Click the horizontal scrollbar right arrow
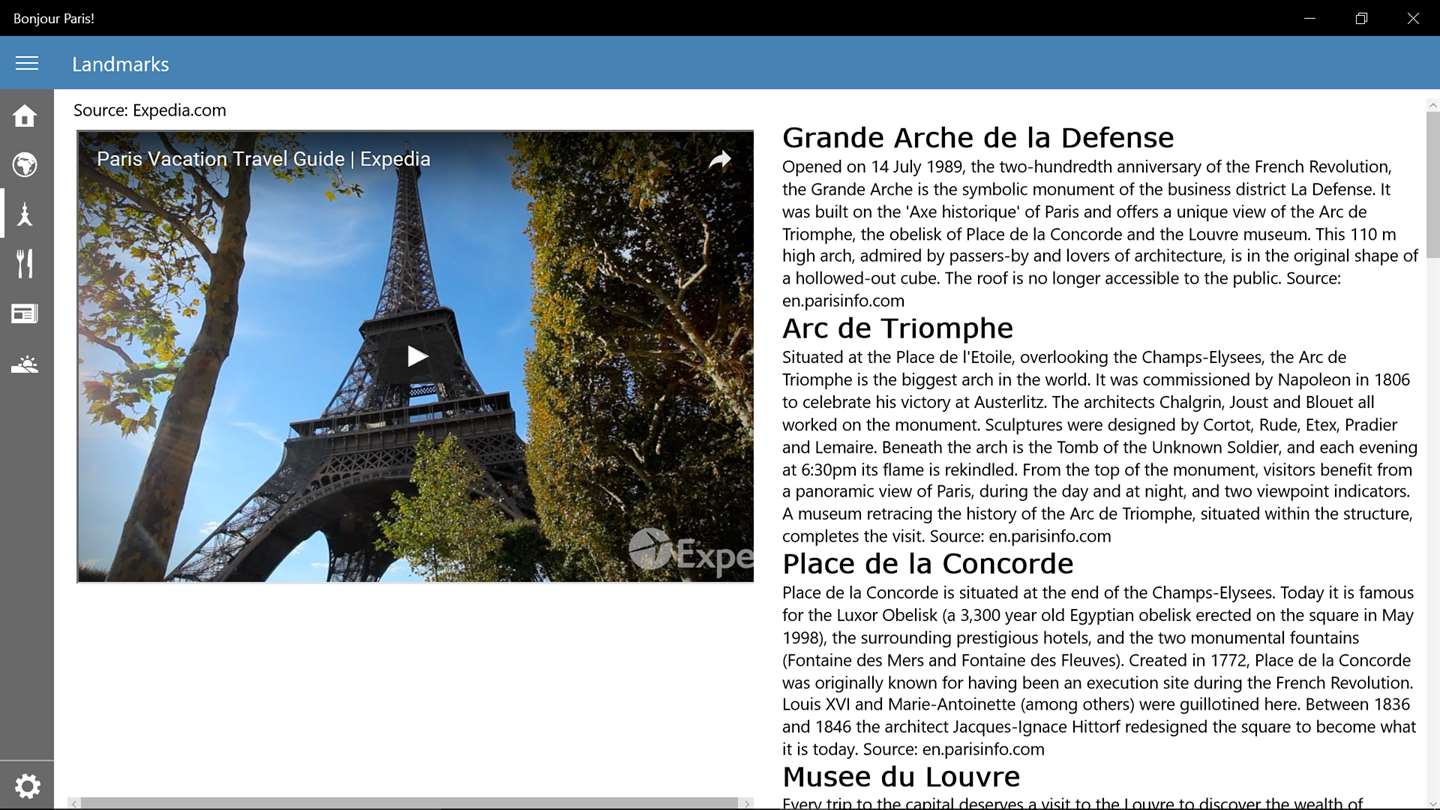Screen dimensions: 1440x810 tap(746, 803)
